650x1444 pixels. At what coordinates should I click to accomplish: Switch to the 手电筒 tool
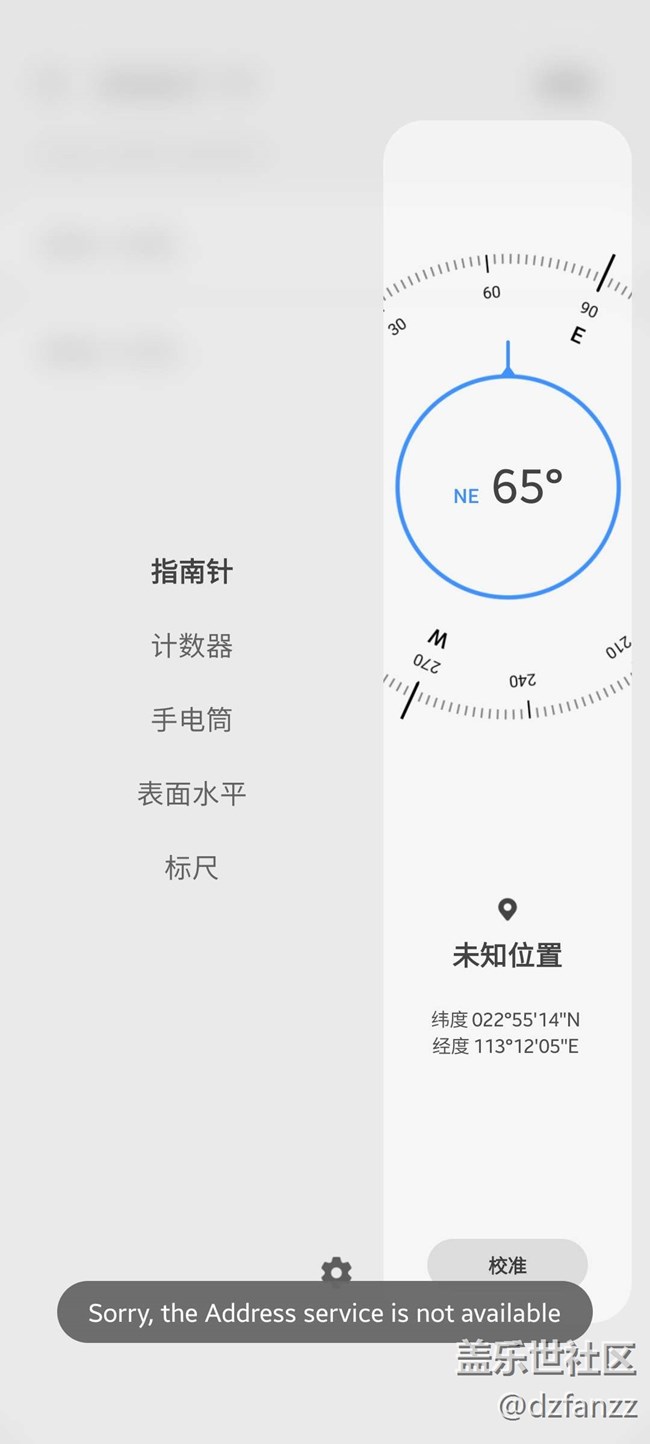(191, 720)
